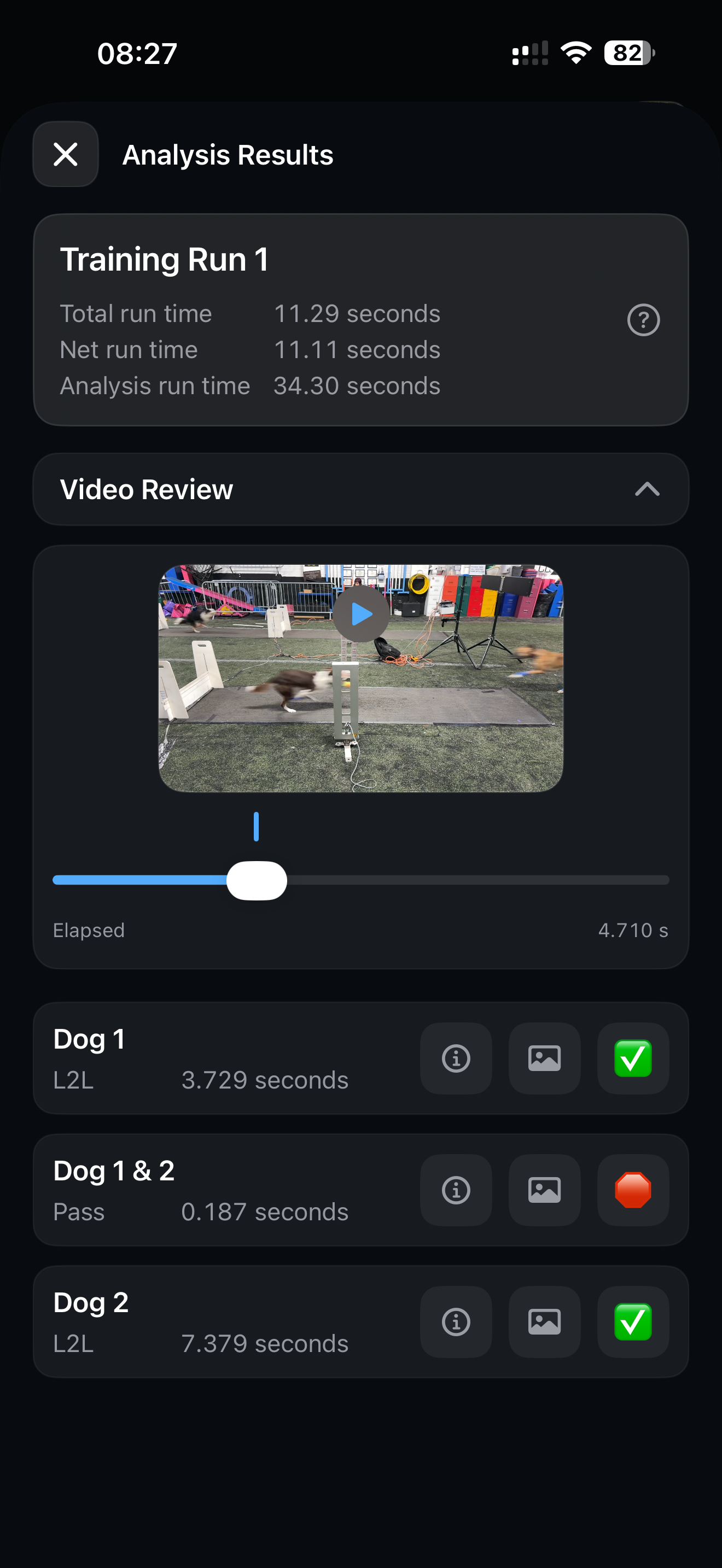The width and height of the screenshot is (722, 1568).
Task: Open help for run time details
Action: [x=644, y=320]
